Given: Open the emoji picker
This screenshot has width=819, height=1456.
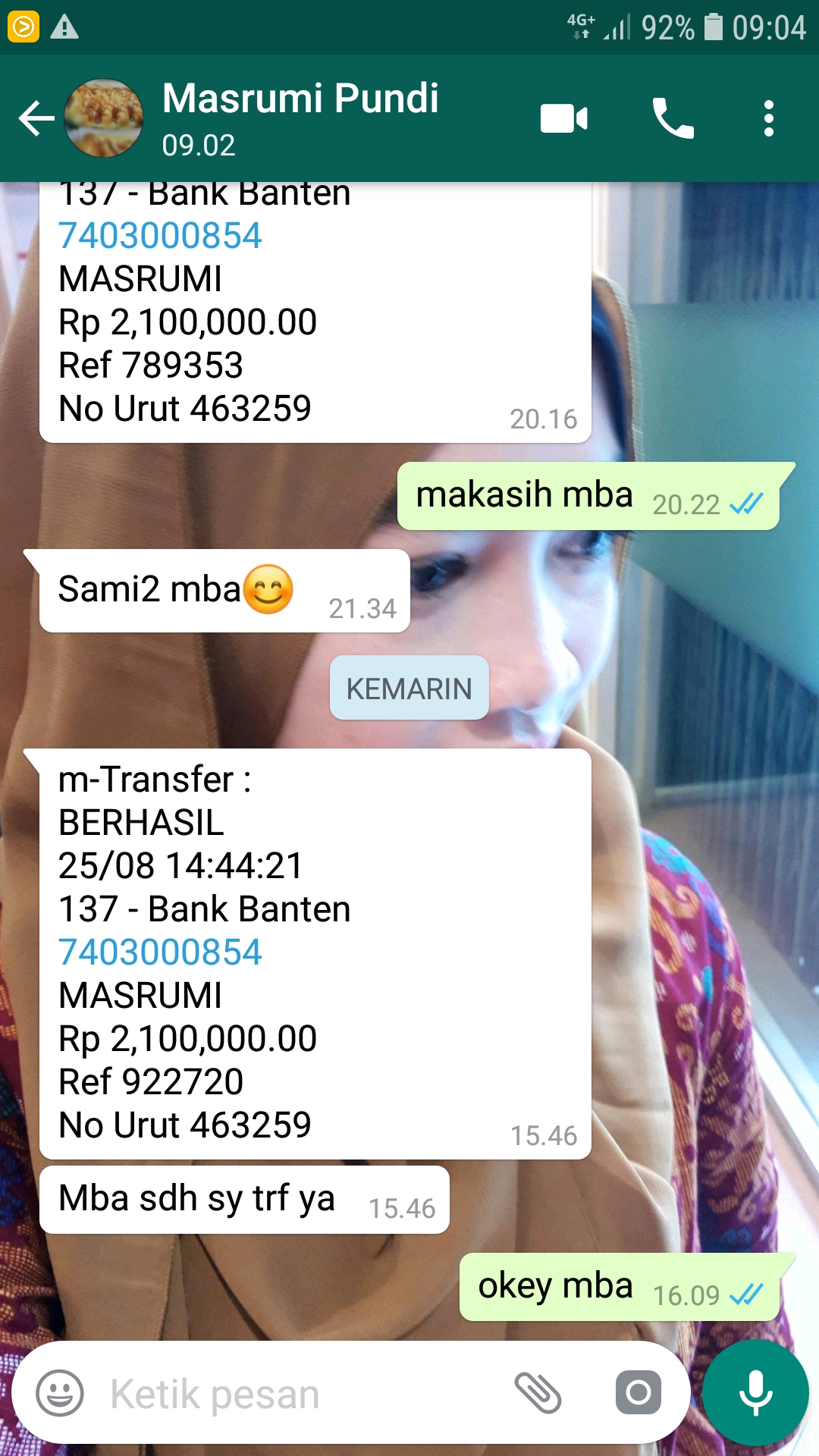Looking at the screenshot, I should tap(60, 1393).
